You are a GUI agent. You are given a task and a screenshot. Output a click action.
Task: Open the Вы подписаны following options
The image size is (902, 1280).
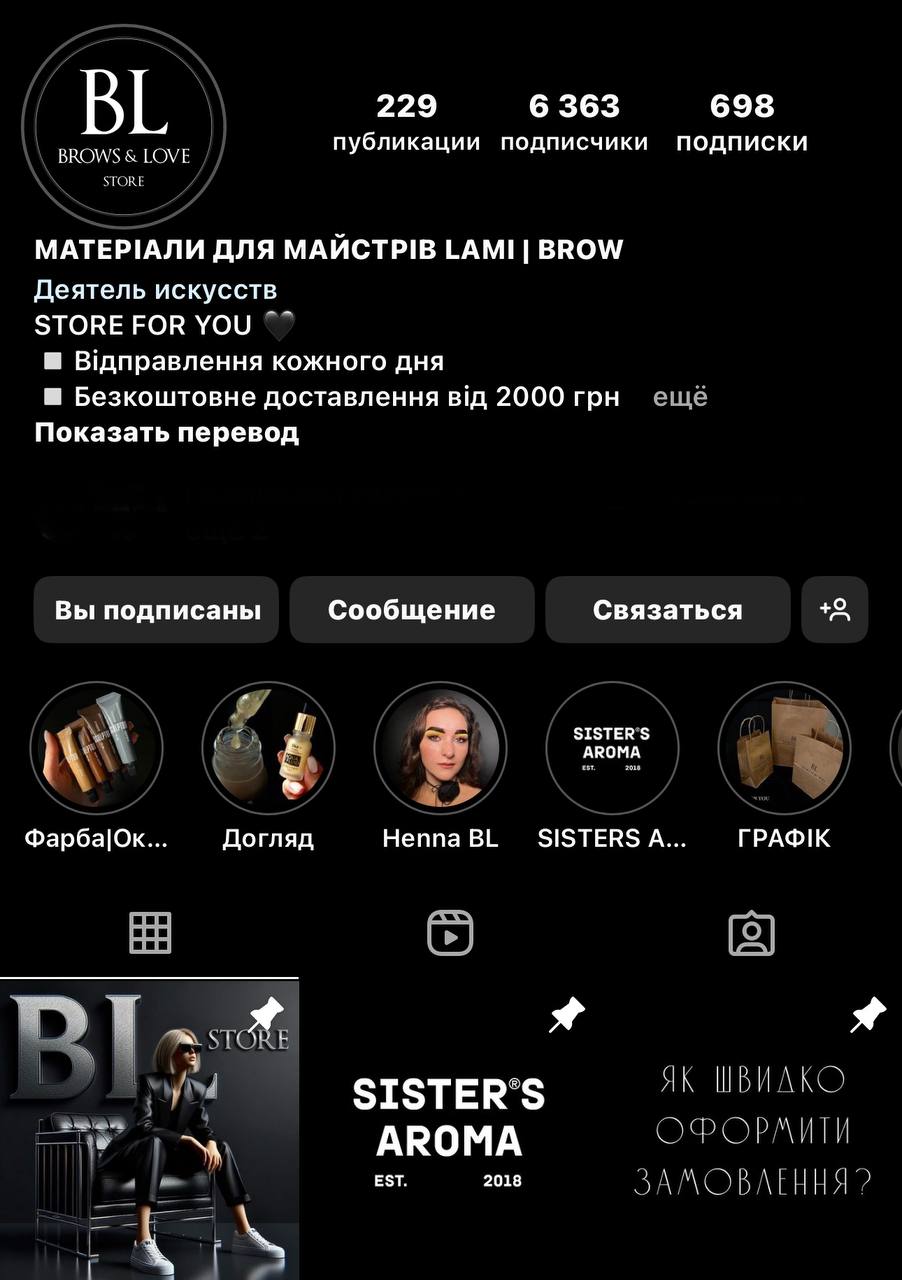[157, 610]
